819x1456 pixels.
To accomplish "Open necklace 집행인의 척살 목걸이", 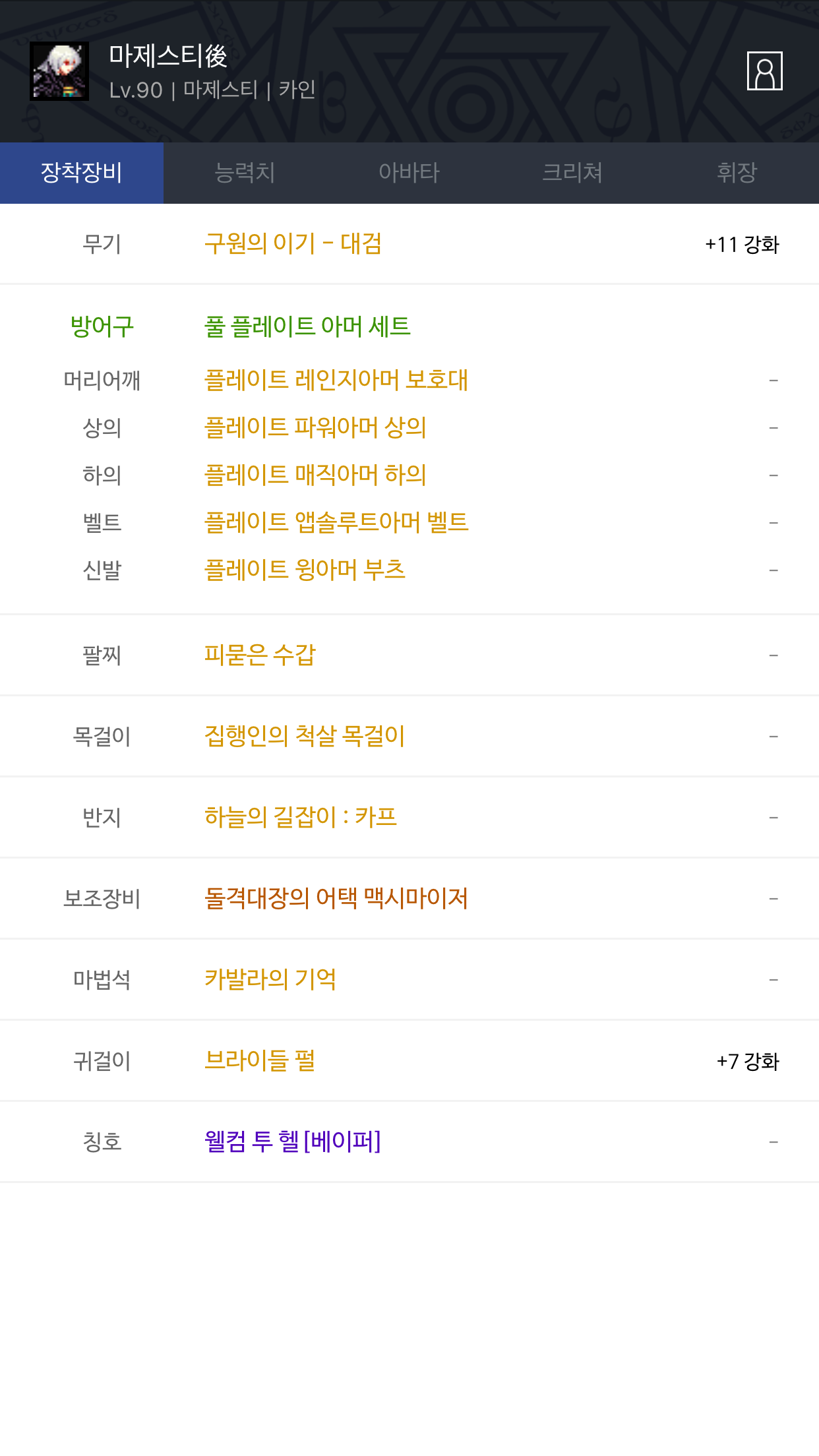I will coord(305,736).
